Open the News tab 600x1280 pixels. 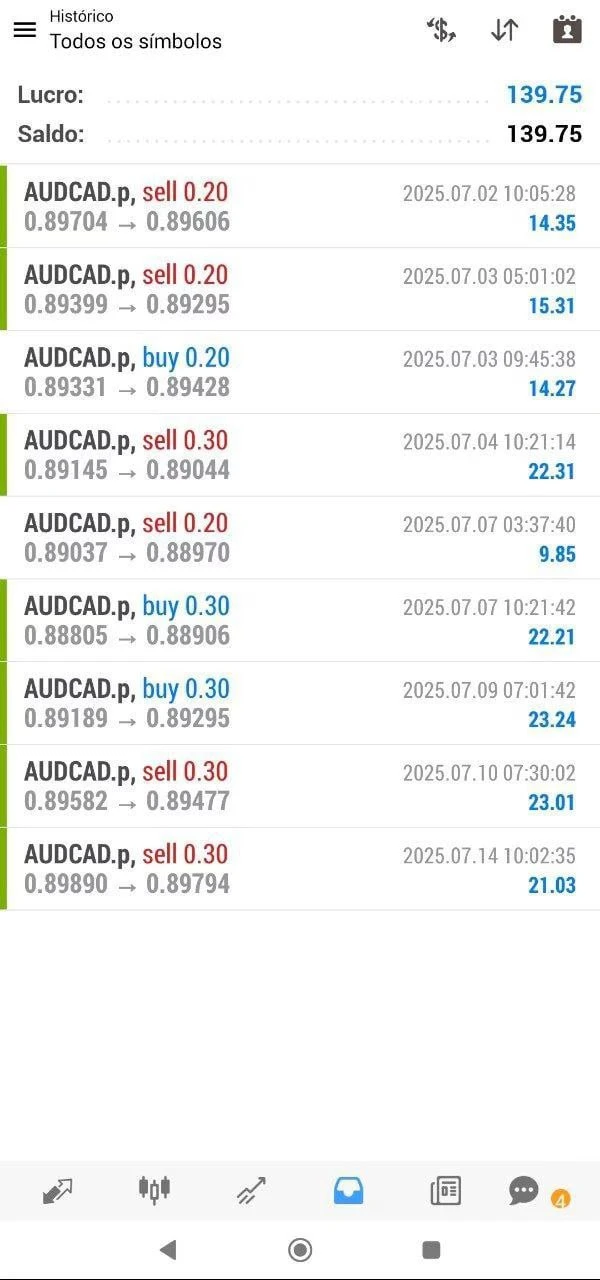[445, 1190]
